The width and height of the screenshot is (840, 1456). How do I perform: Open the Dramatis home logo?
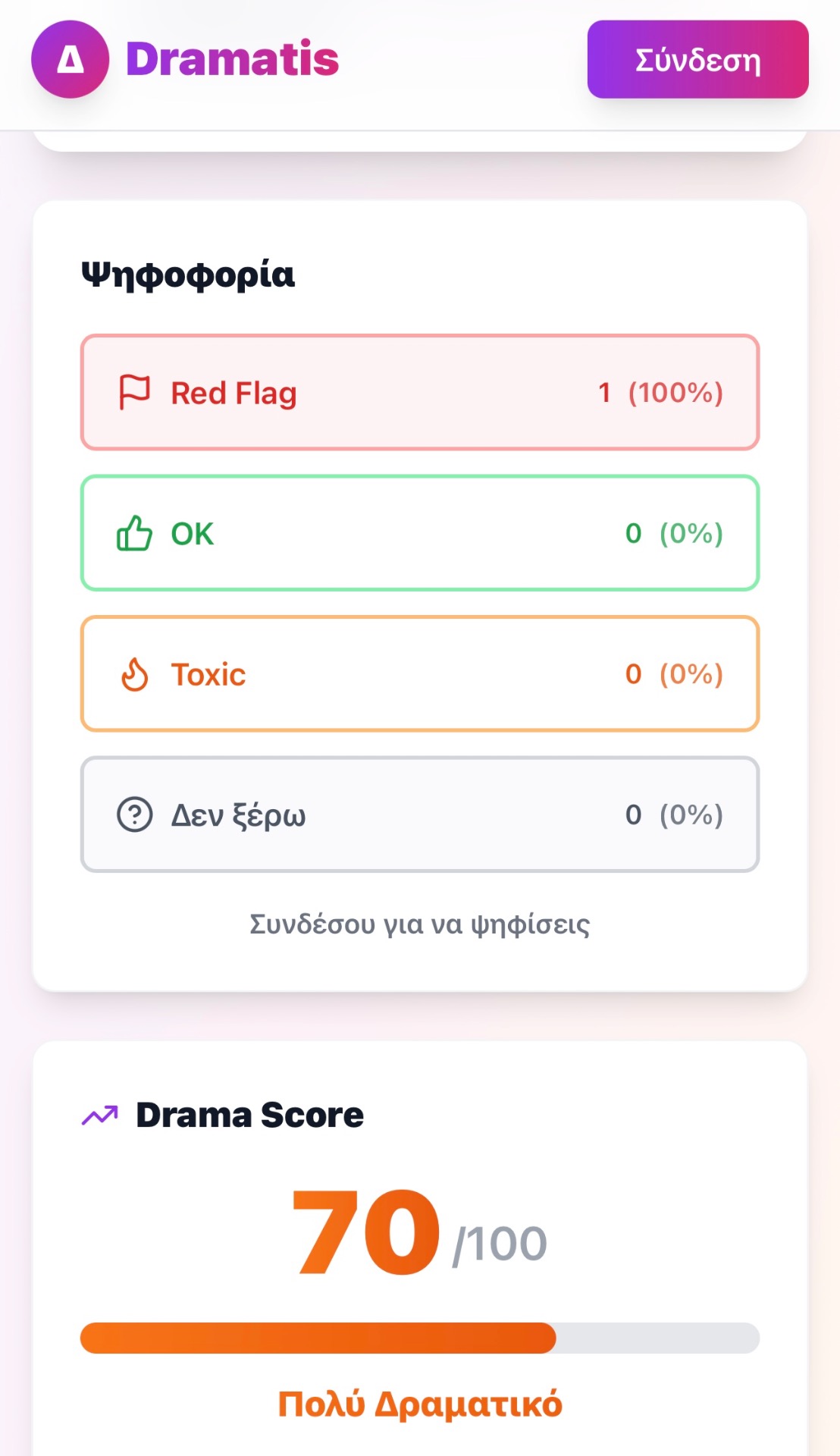click(186, 59)
